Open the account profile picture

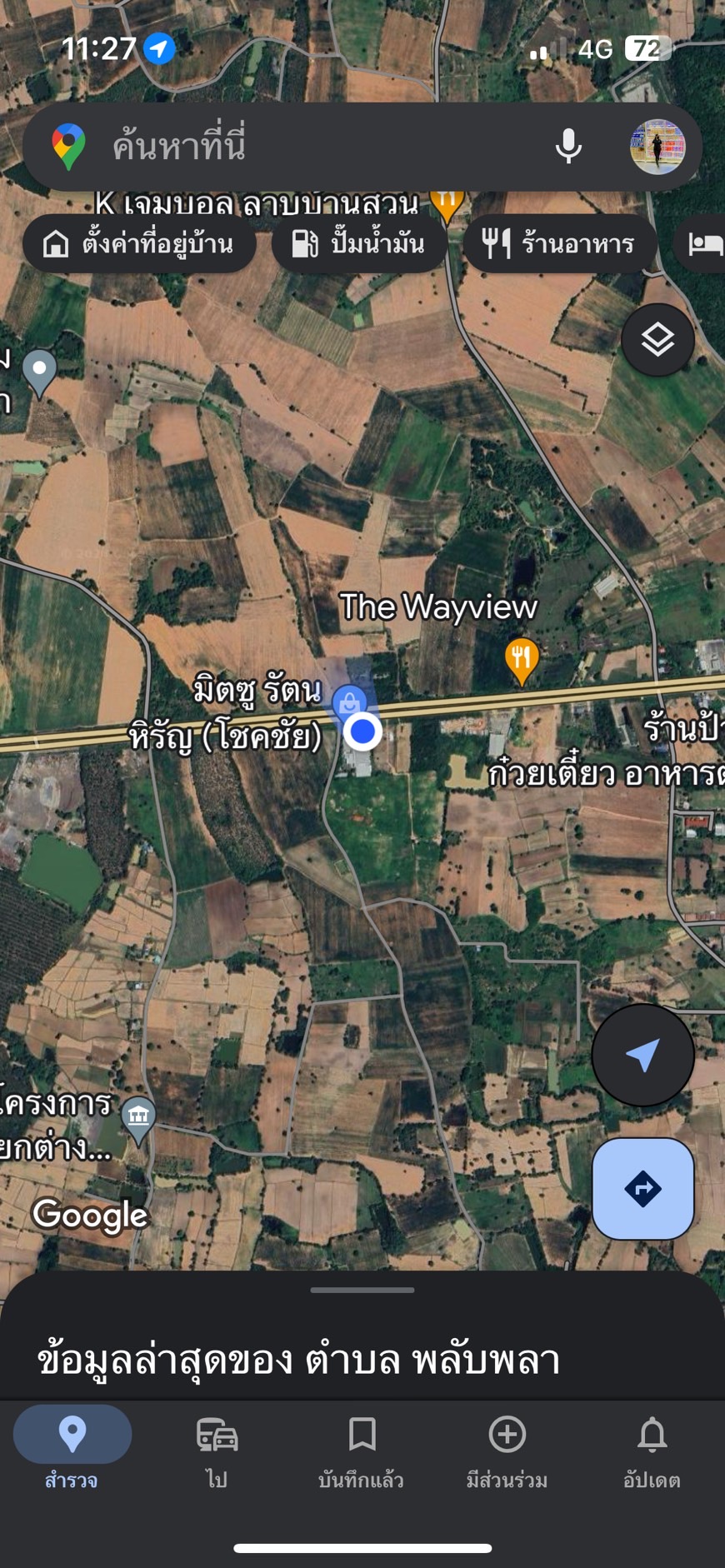[x=657, y=147]
